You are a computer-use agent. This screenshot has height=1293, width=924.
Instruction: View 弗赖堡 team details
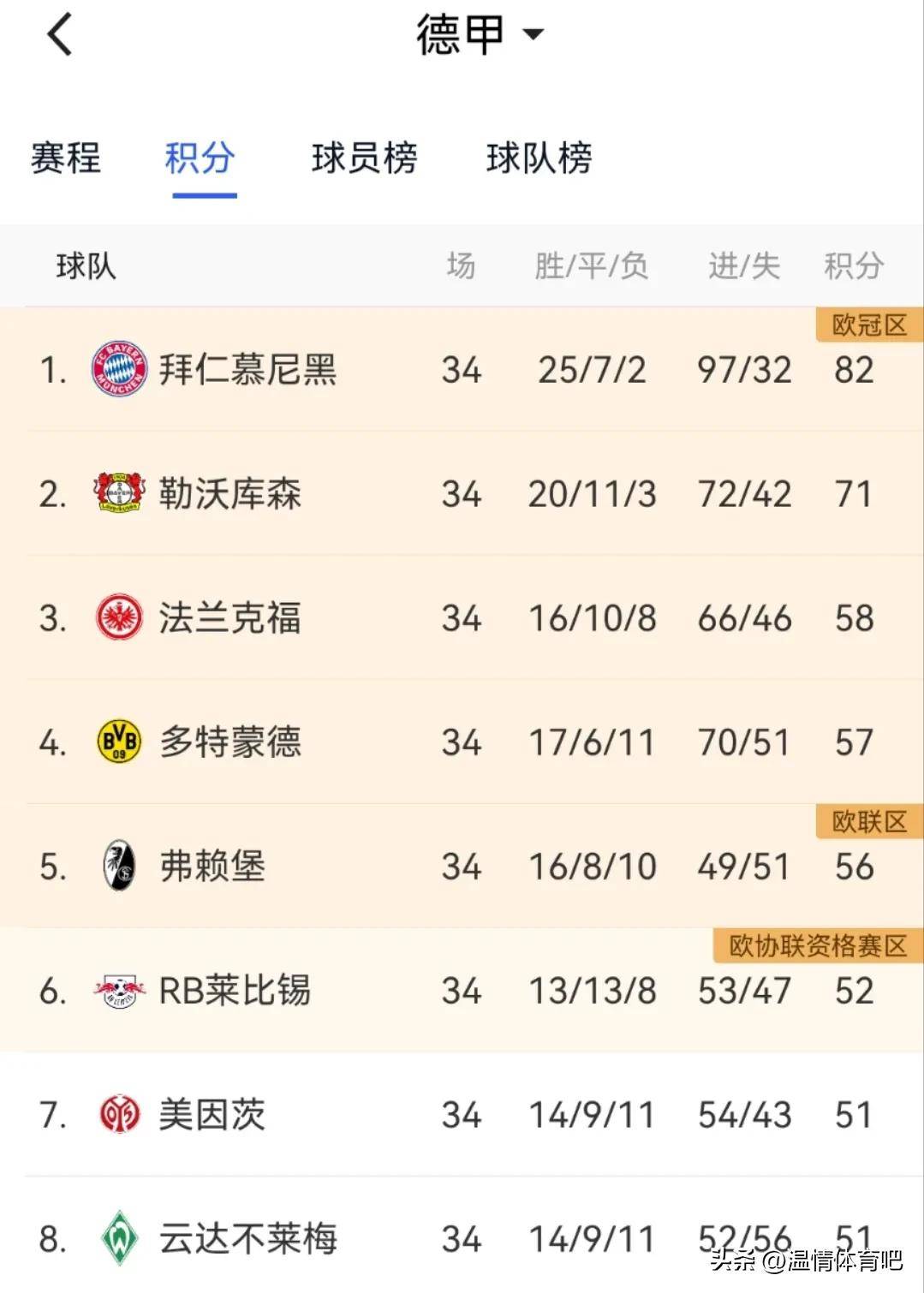click(212, 867)
